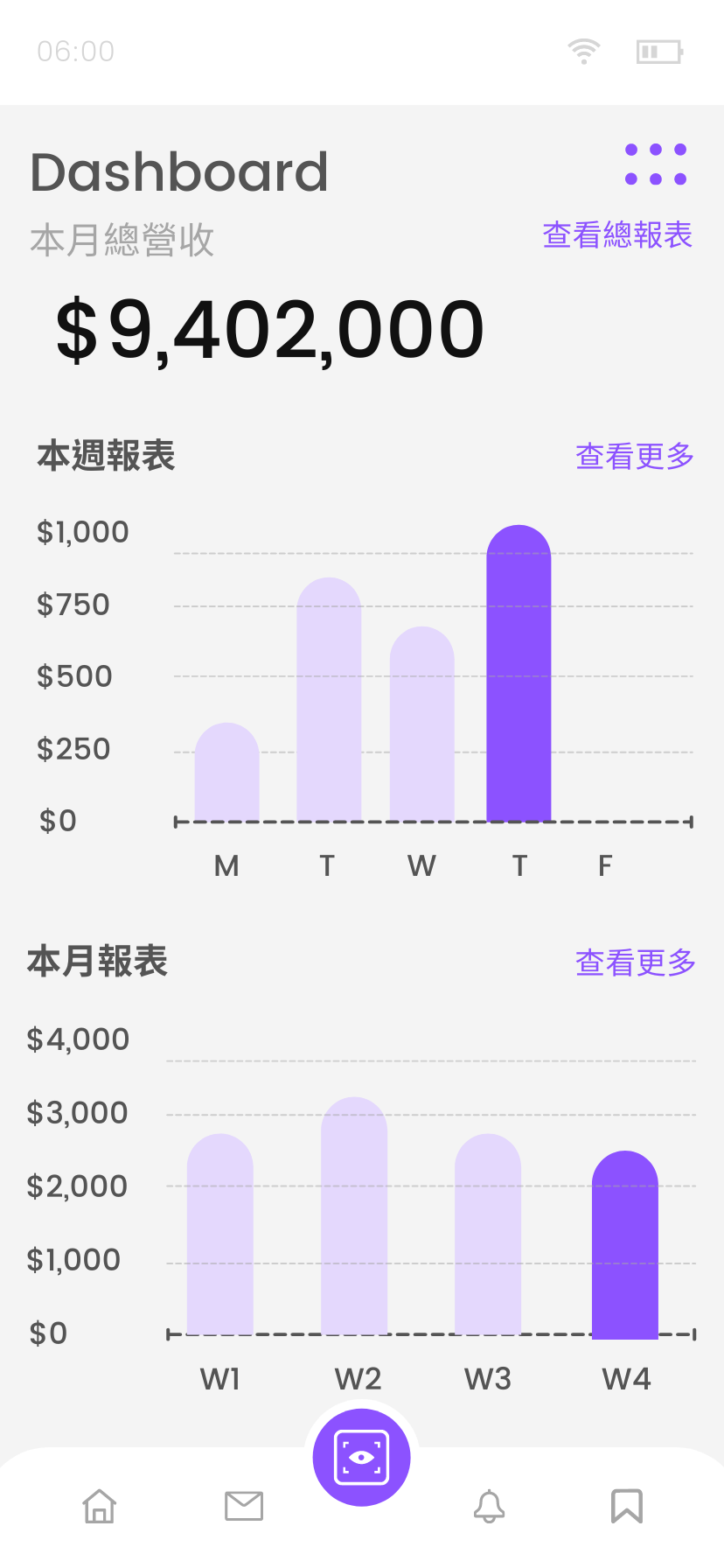Open the mail tab
724x1568 pixels.
[x=244, y=1507]
